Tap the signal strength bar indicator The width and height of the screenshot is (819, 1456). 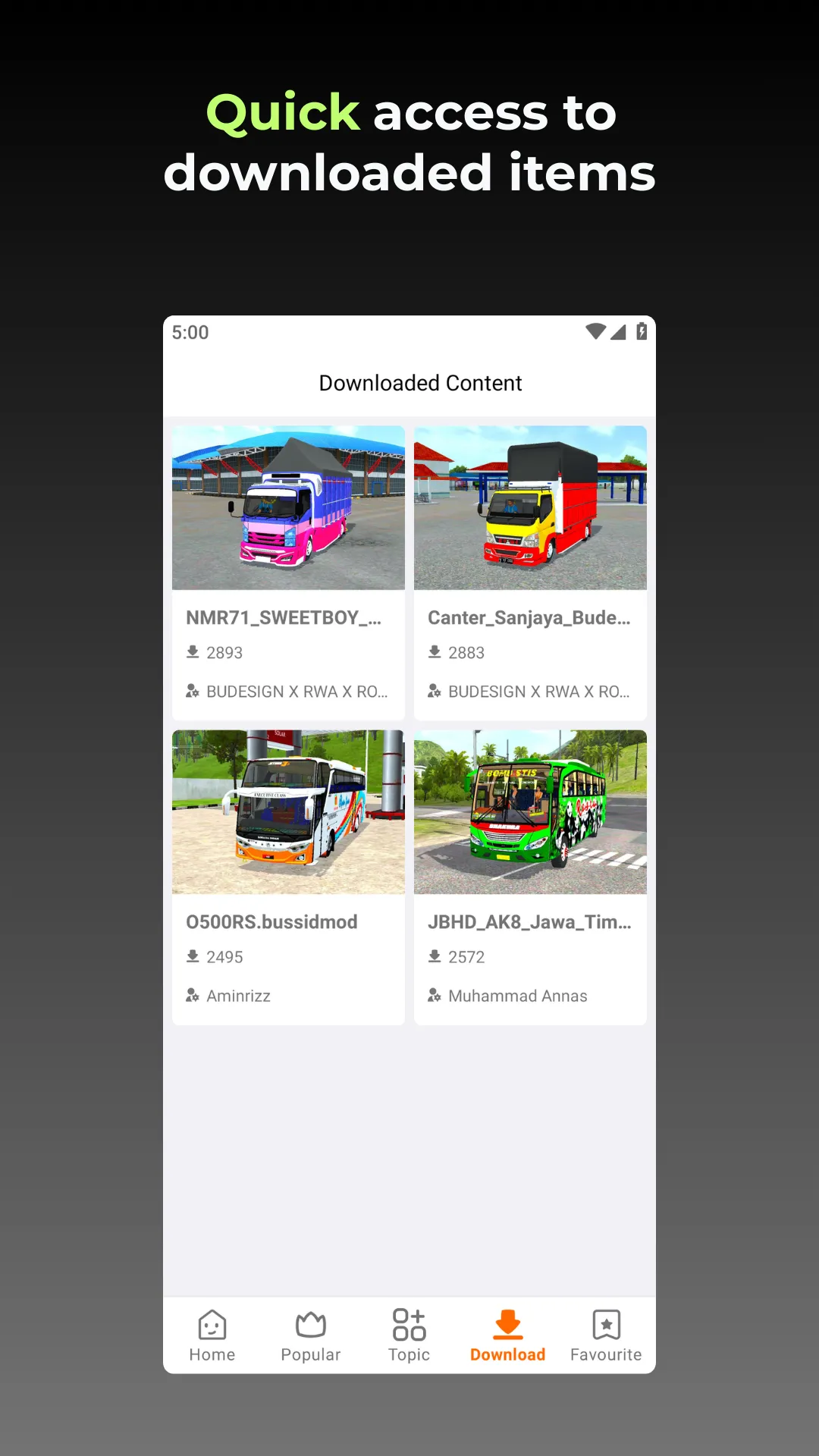[619, 331]
